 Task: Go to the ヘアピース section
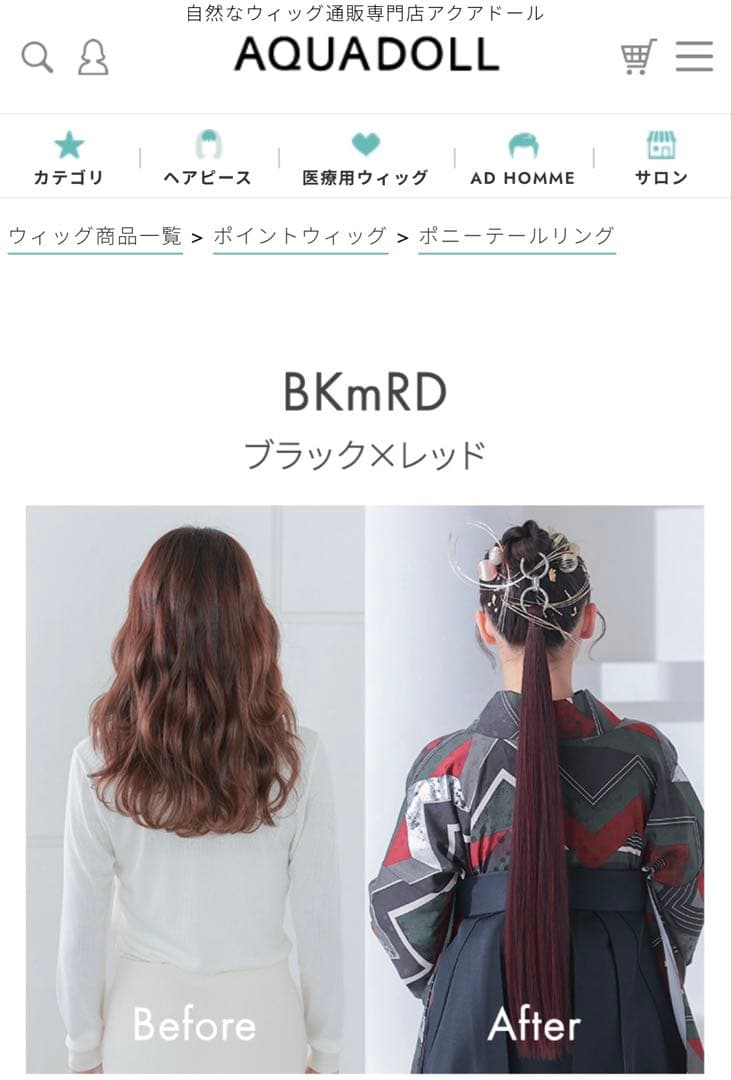click(207, 159)
